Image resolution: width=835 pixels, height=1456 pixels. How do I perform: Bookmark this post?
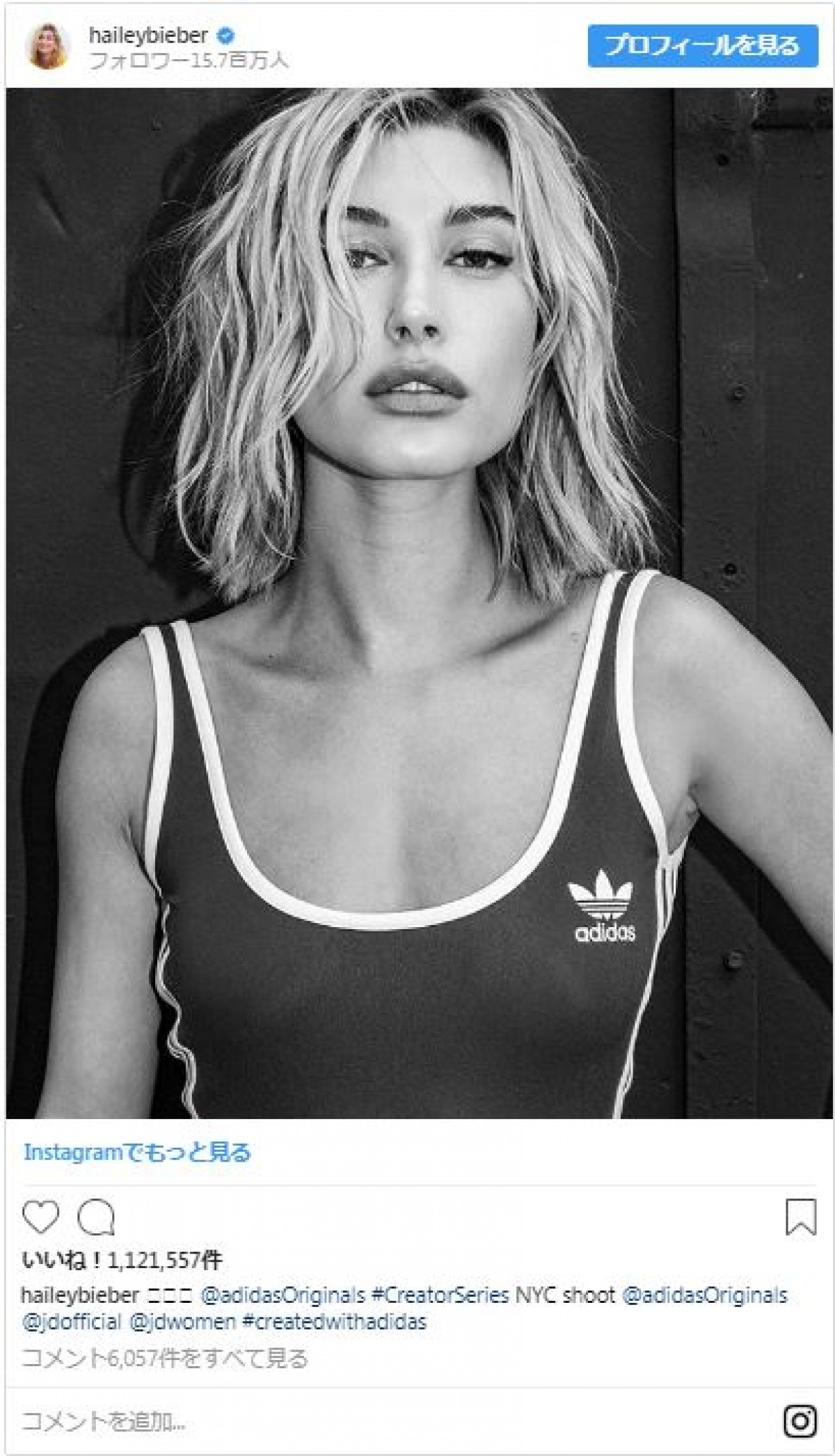(800, 1217)
